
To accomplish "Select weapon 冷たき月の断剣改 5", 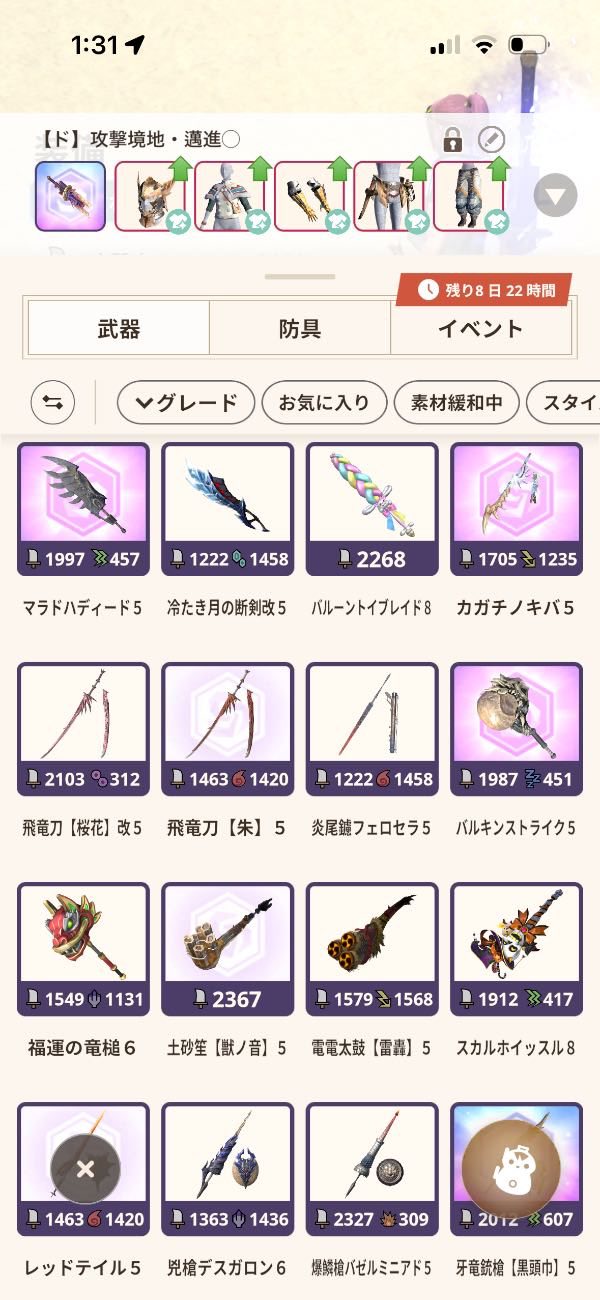I will 227,510.
